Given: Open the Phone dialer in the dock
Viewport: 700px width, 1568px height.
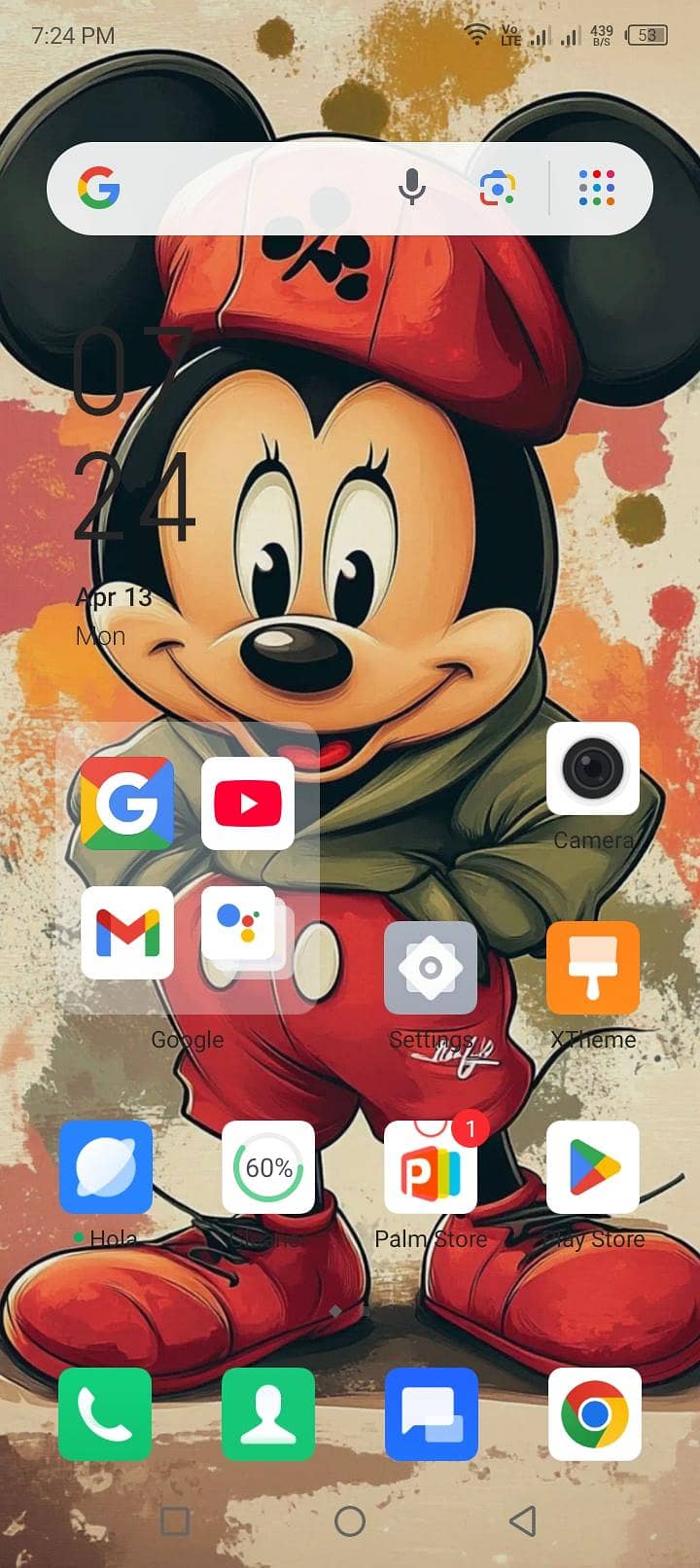Looking at the screenshot, I should 105,1413.
